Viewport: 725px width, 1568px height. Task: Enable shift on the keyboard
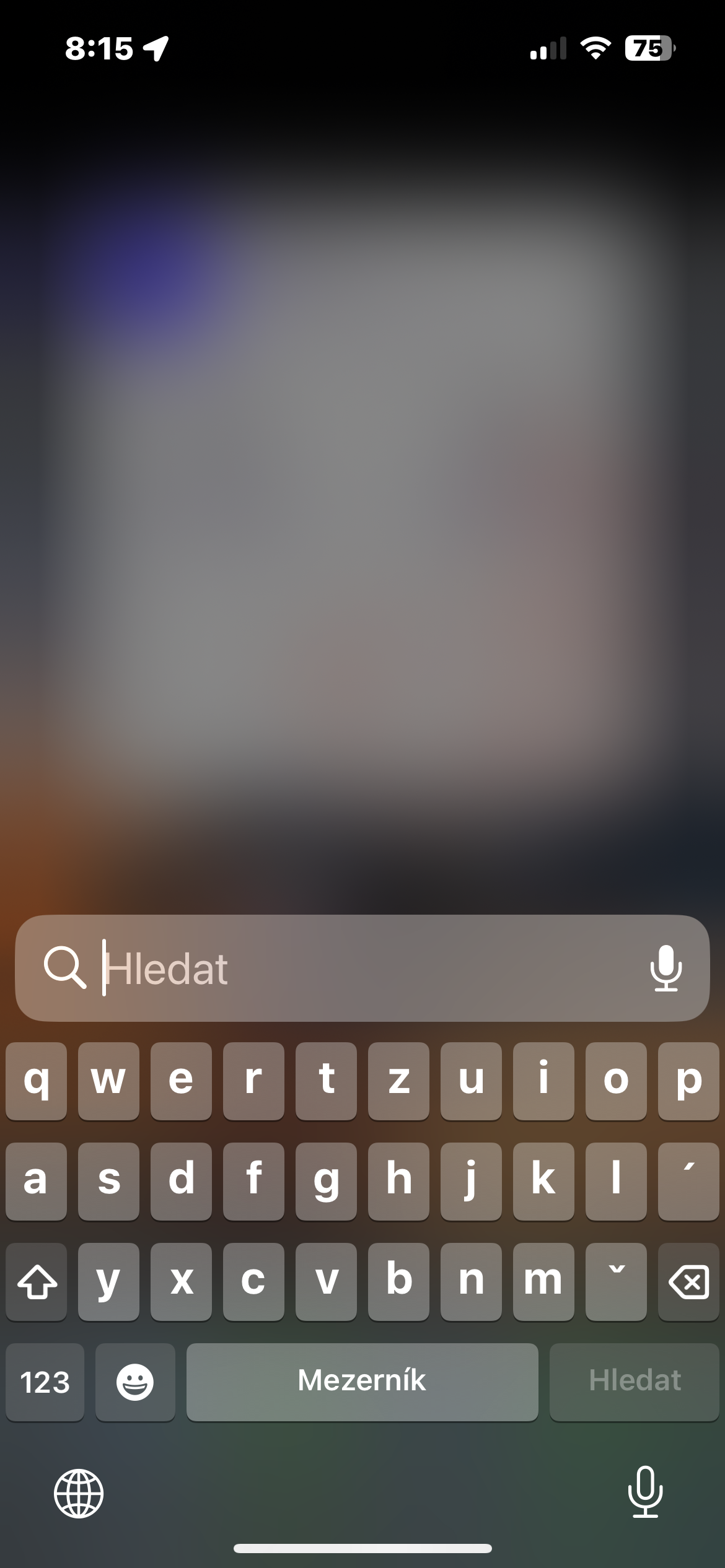click(x=37, y=1281)
